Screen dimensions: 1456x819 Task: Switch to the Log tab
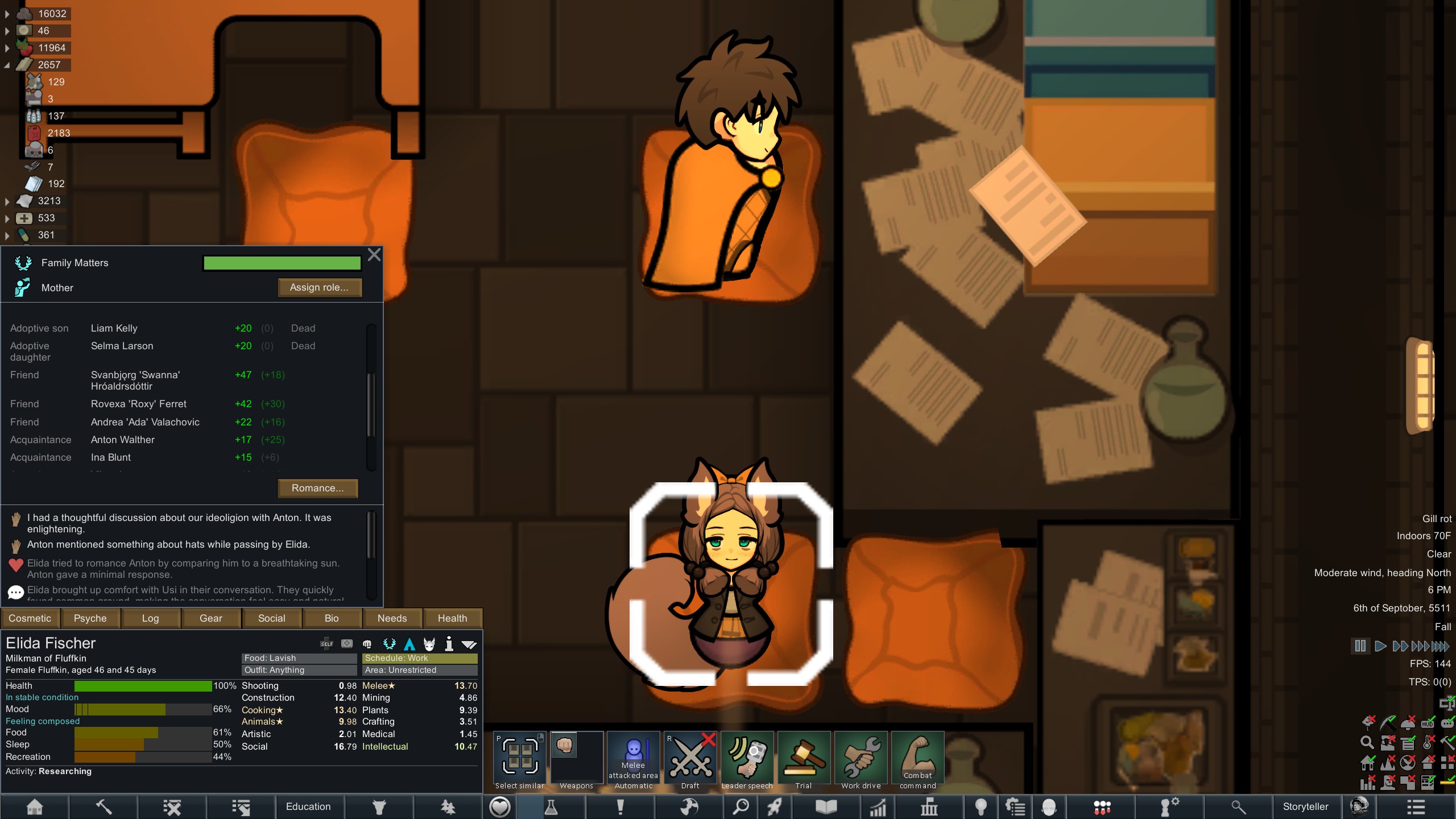[150, 618]
